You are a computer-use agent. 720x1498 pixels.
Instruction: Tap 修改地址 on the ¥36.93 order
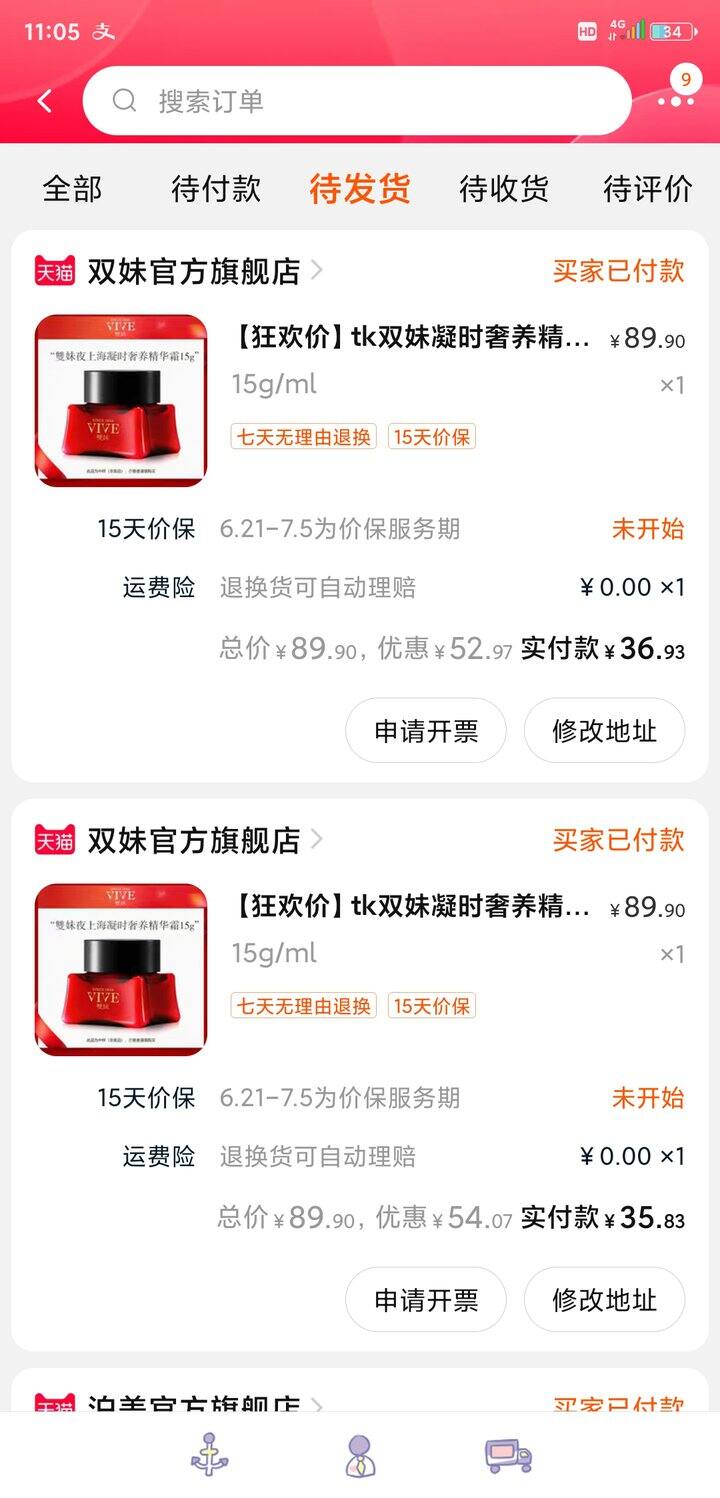pos(604,731)
